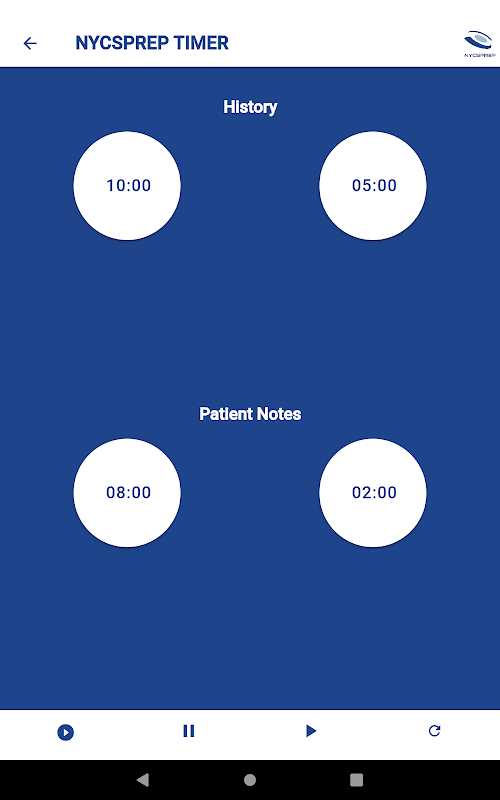Image resolution: width=500 pixels, height=800 pixels.
Task: Pause the running timer
Action: point(189,731)
